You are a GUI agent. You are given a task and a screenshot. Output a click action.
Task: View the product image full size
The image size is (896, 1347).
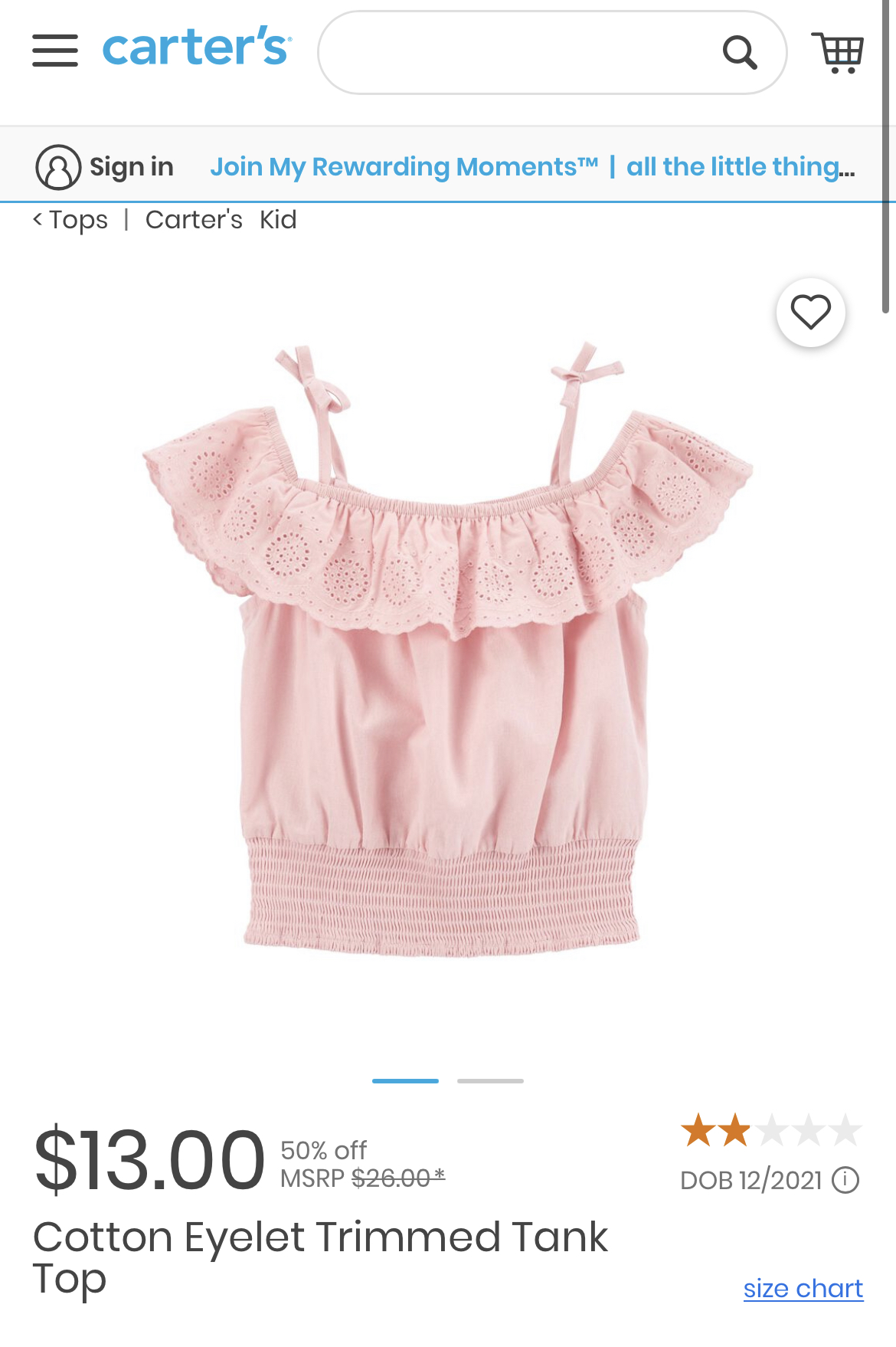tap(448, 648)
